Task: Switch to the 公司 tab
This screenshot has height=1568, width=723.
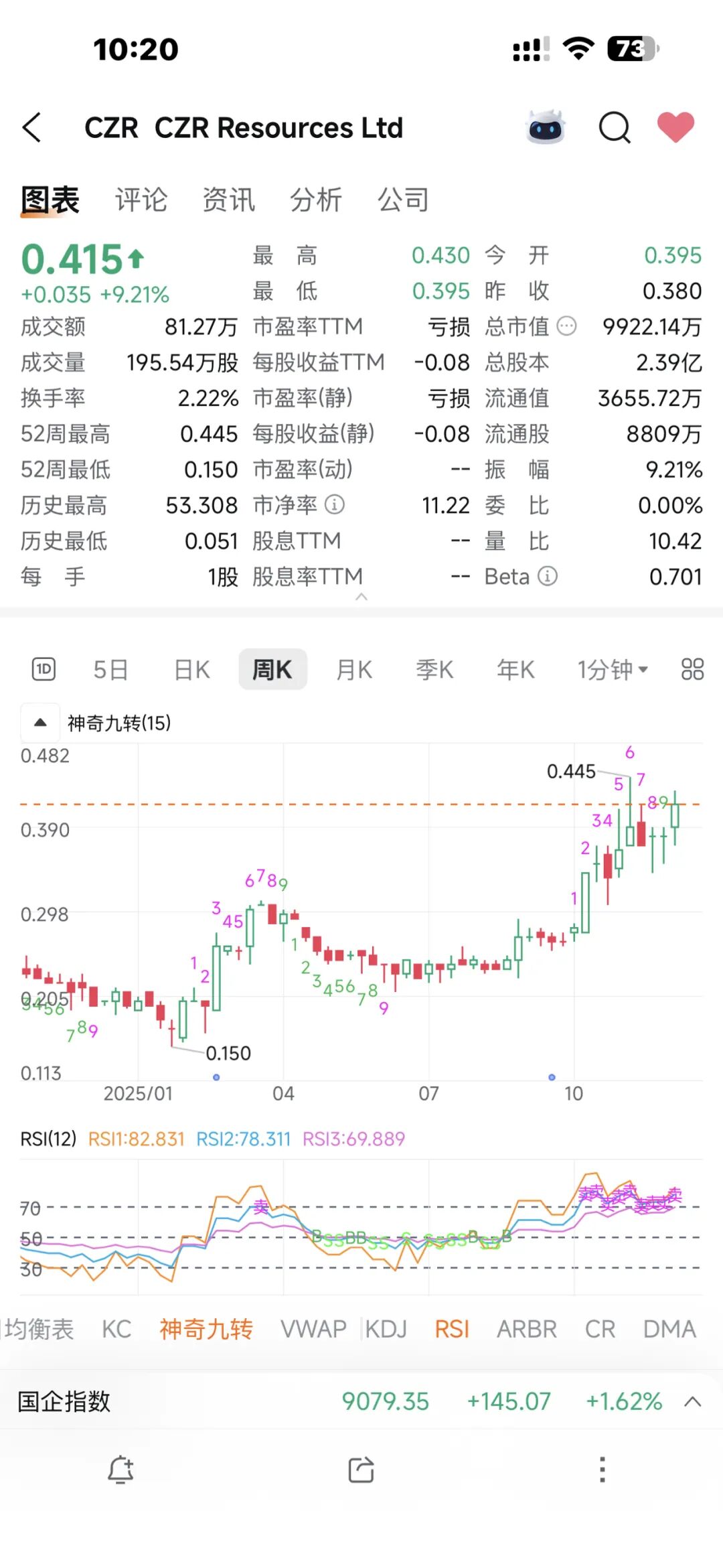Action: 403,200
